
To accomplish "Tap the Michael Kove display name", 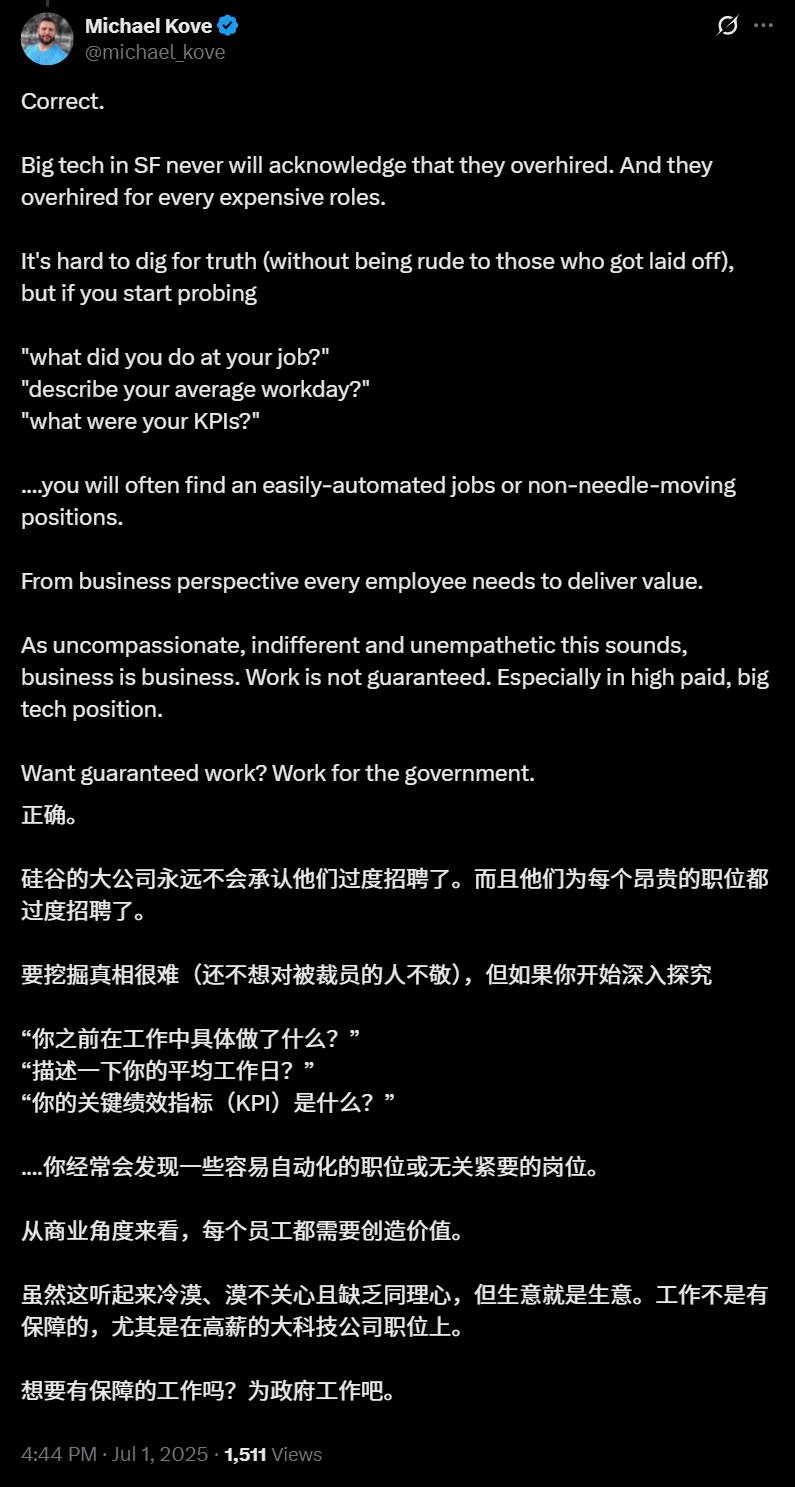I will (148, 26).
